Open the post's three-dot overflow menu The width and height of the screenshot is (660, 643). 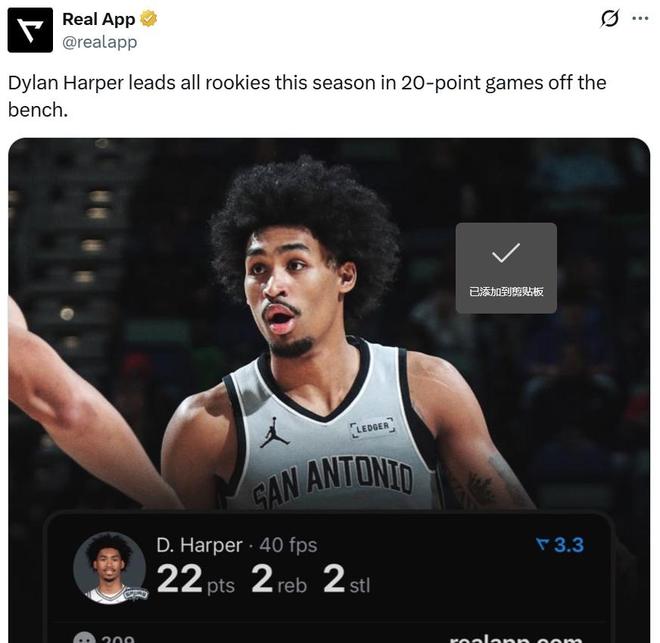640,19
